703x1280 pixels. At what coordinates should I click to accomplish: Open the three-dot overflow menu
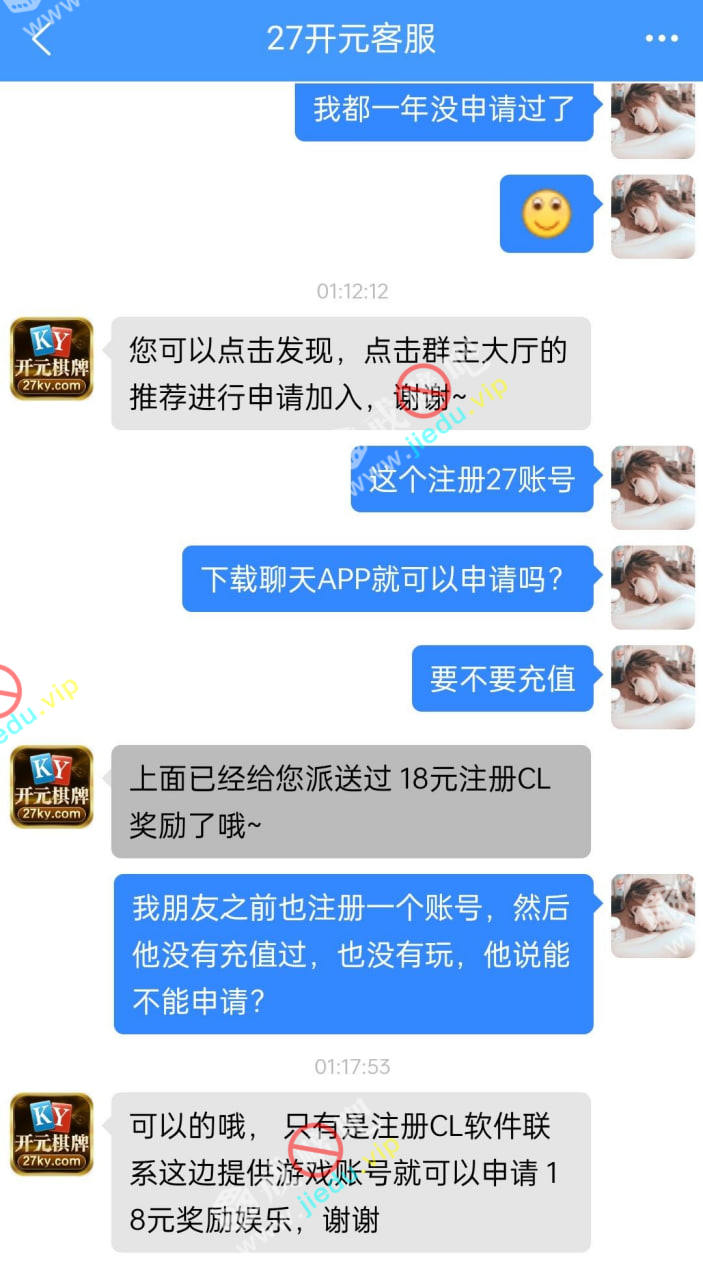661,39
